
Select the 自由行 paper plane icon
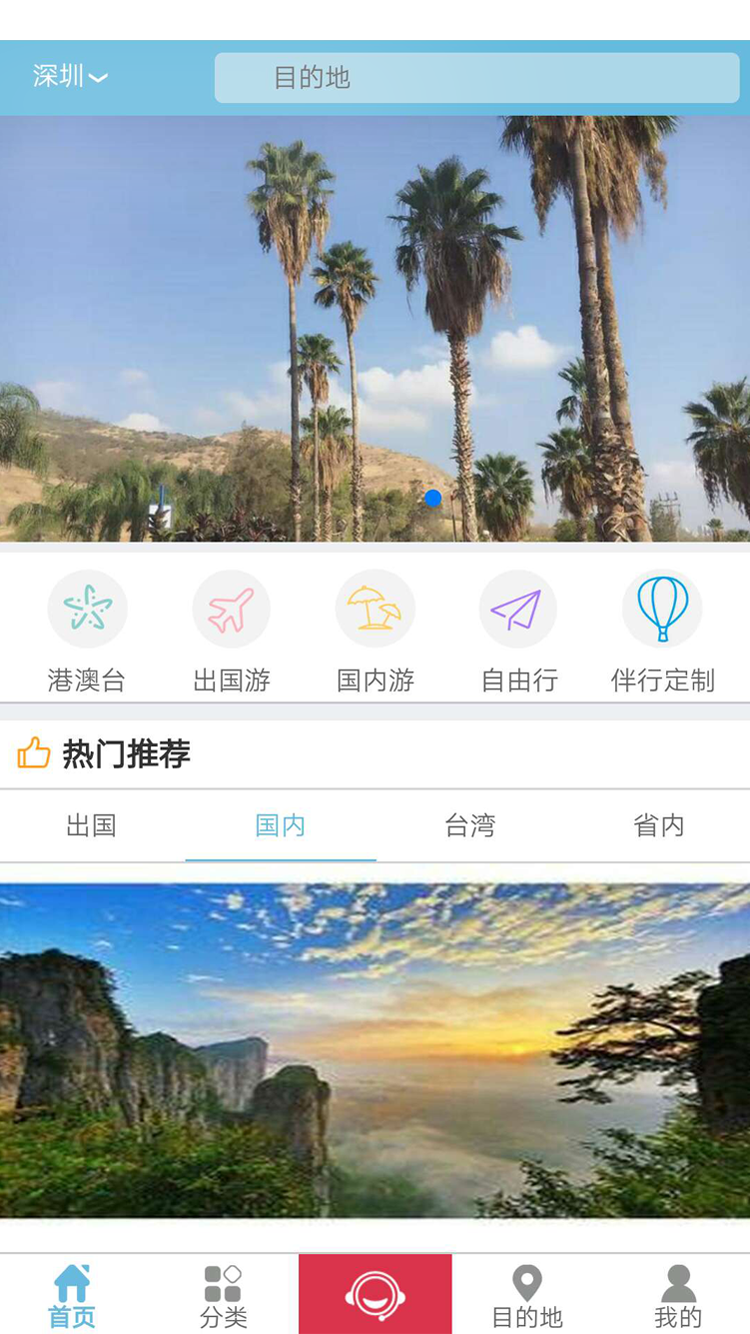click(518, 608)
